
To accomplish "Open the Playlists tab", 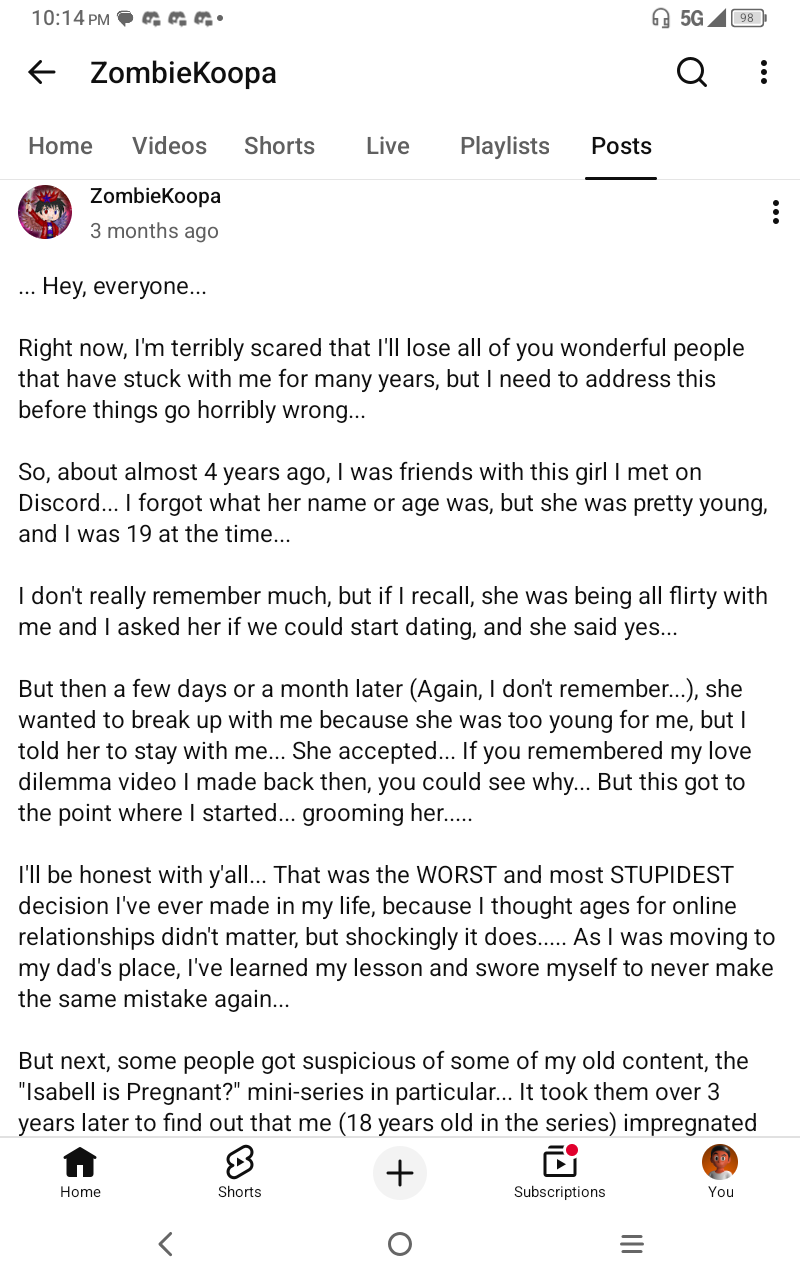I will coord(504,146).
